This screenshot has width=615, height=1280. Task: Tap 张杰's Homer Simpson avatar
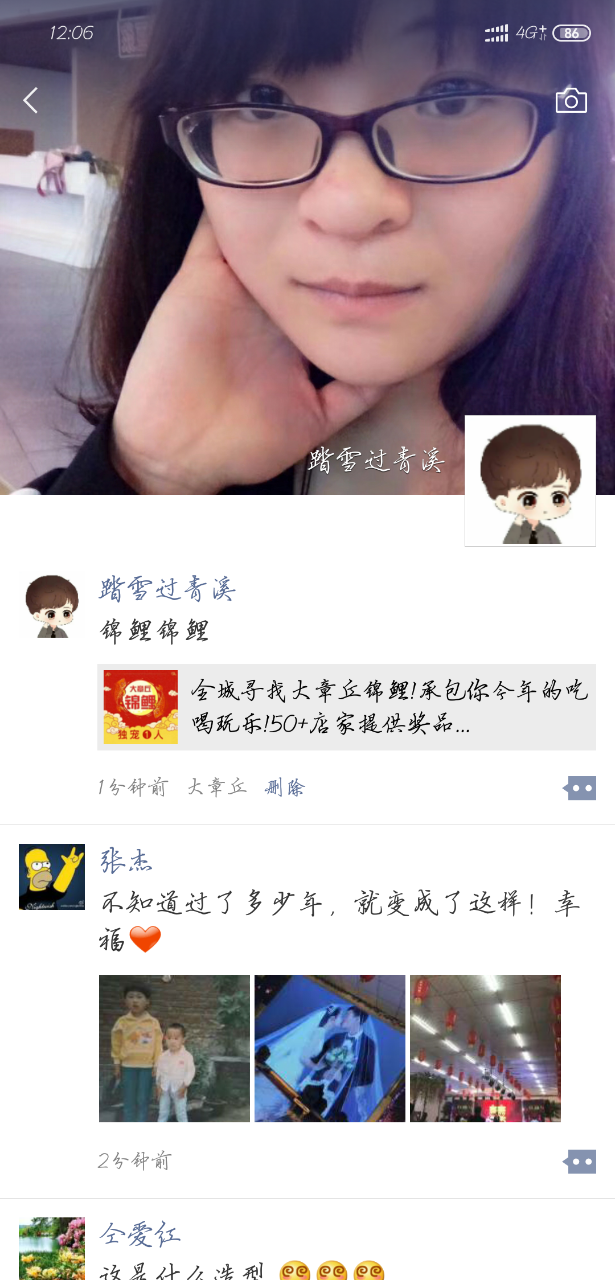(x=52, y=877)
